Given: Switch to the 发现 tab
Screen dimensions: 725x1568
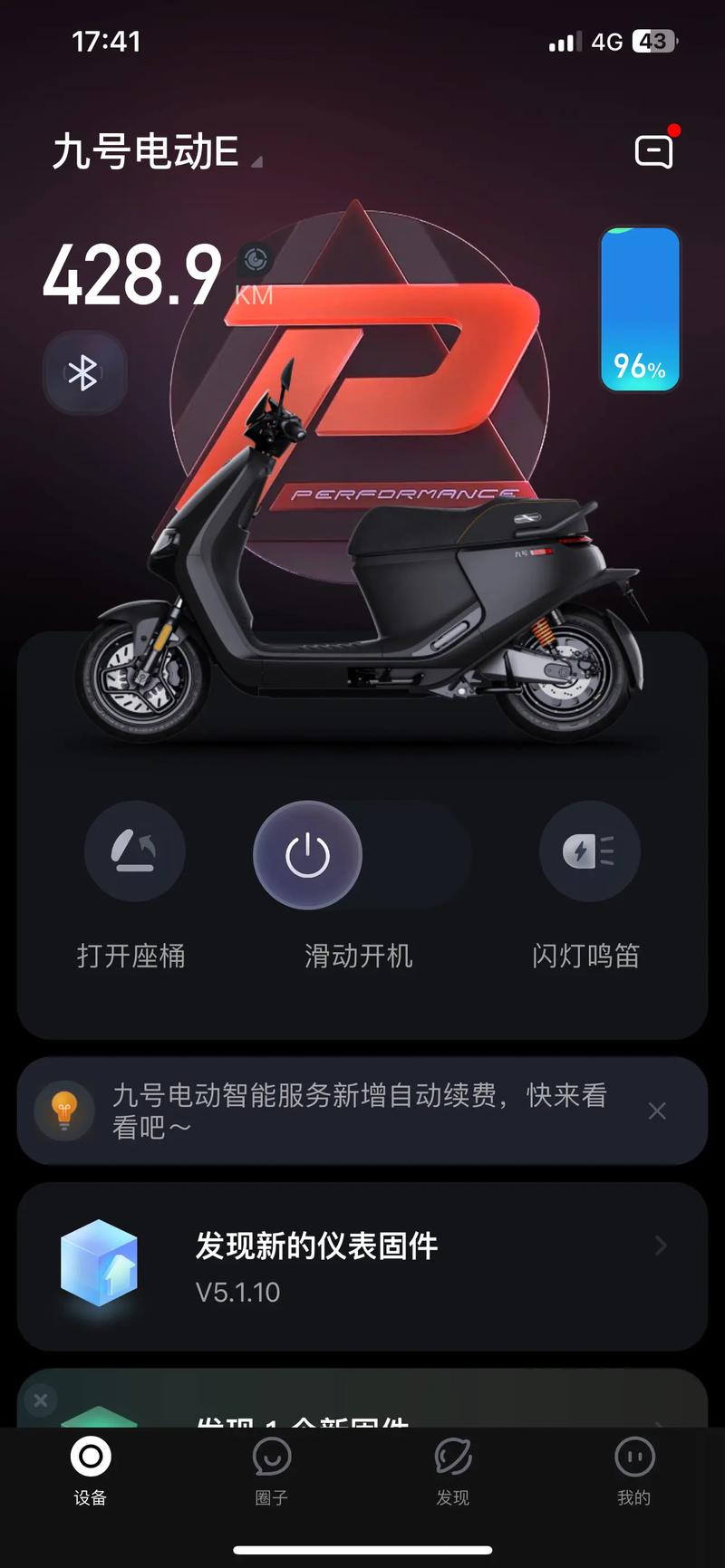Looking at the screenshot, I should pos(453,1469).
